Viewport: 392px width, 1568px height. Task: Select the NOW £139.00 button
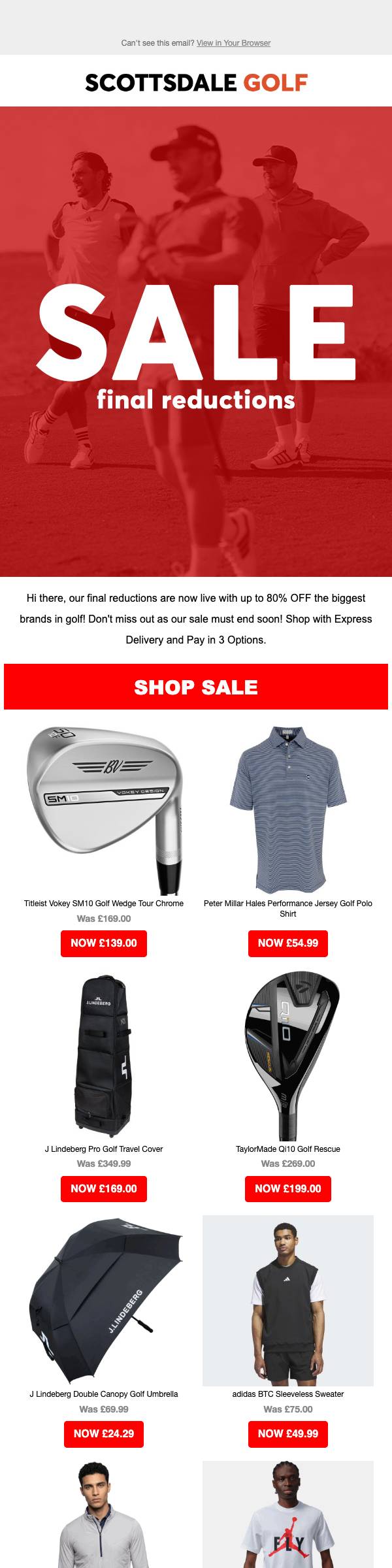(104, 943)
